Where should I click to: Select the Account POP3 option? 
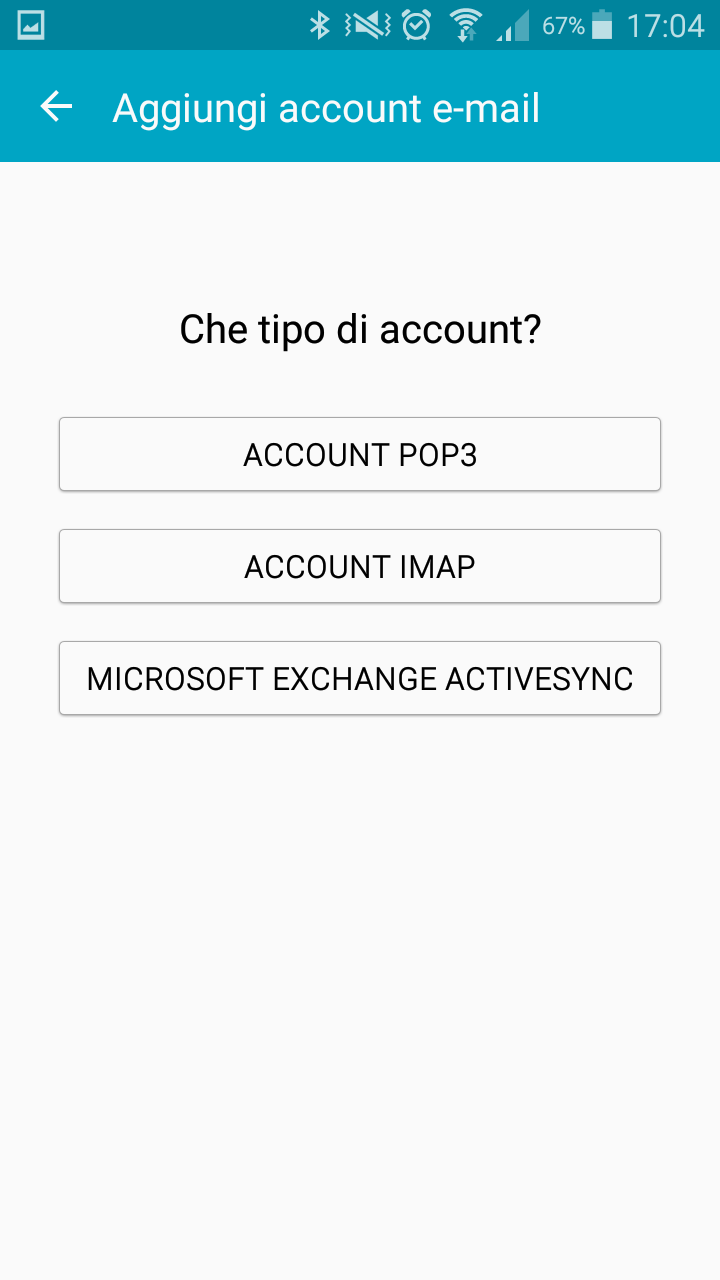[360, 454]
